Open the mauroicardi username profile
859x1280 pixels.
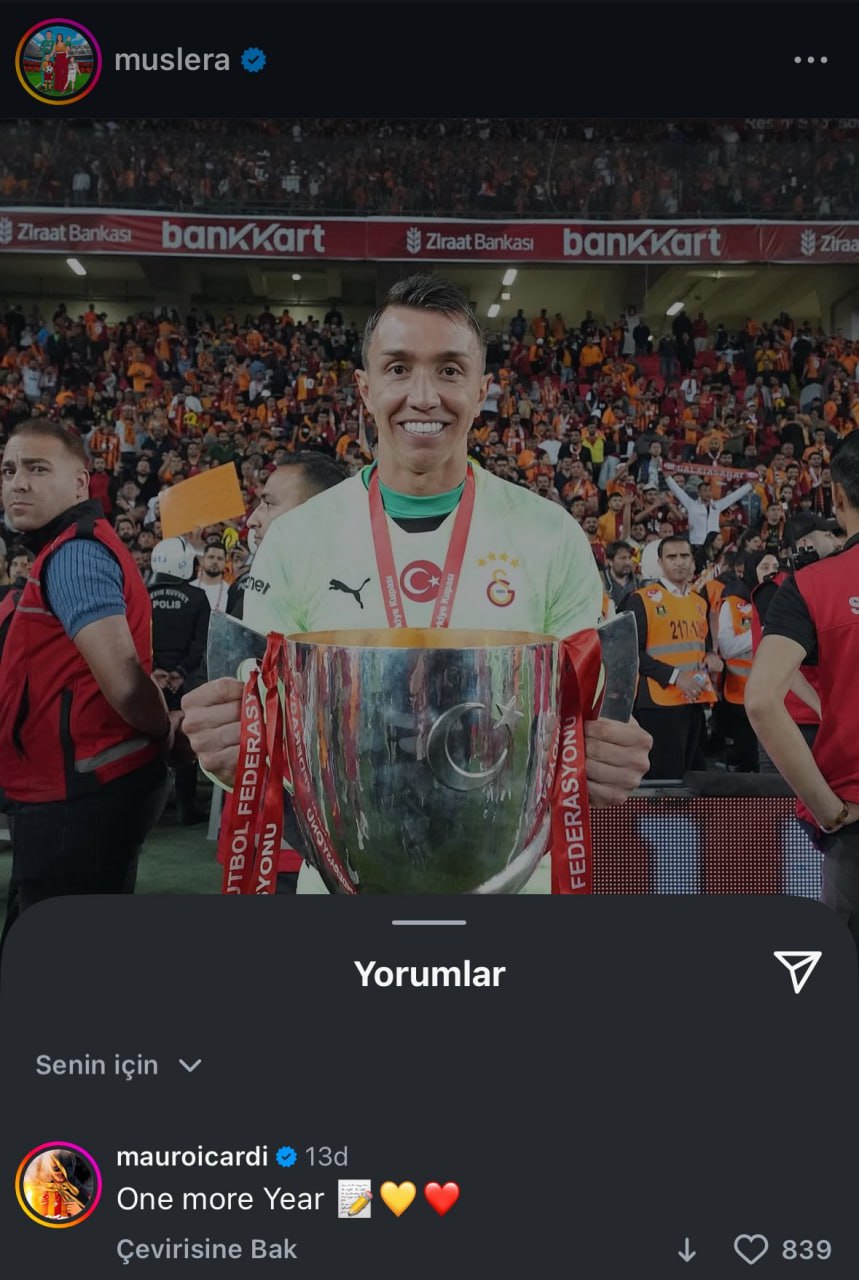192,1157
